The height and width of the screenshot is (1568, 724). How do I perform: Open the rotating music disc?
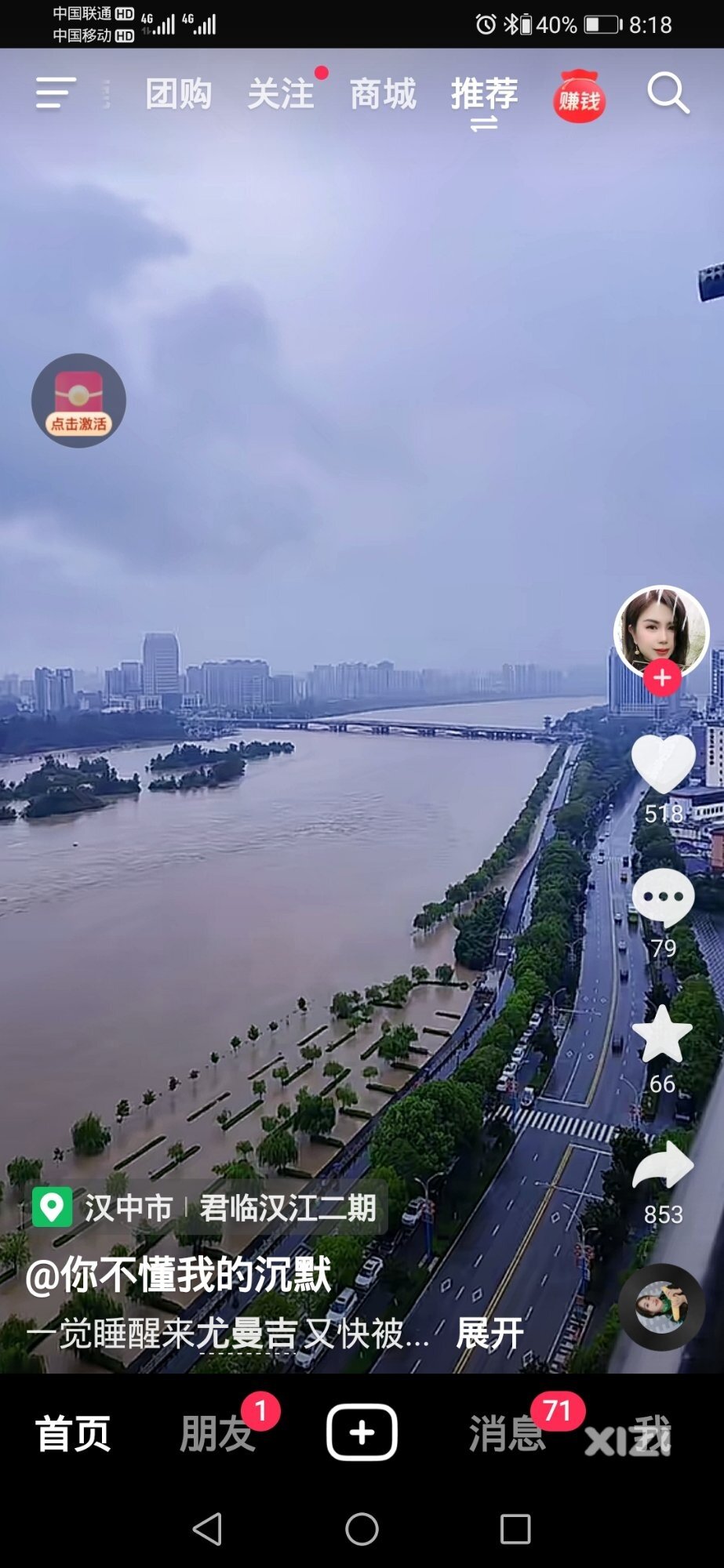tap(661, 1307)
